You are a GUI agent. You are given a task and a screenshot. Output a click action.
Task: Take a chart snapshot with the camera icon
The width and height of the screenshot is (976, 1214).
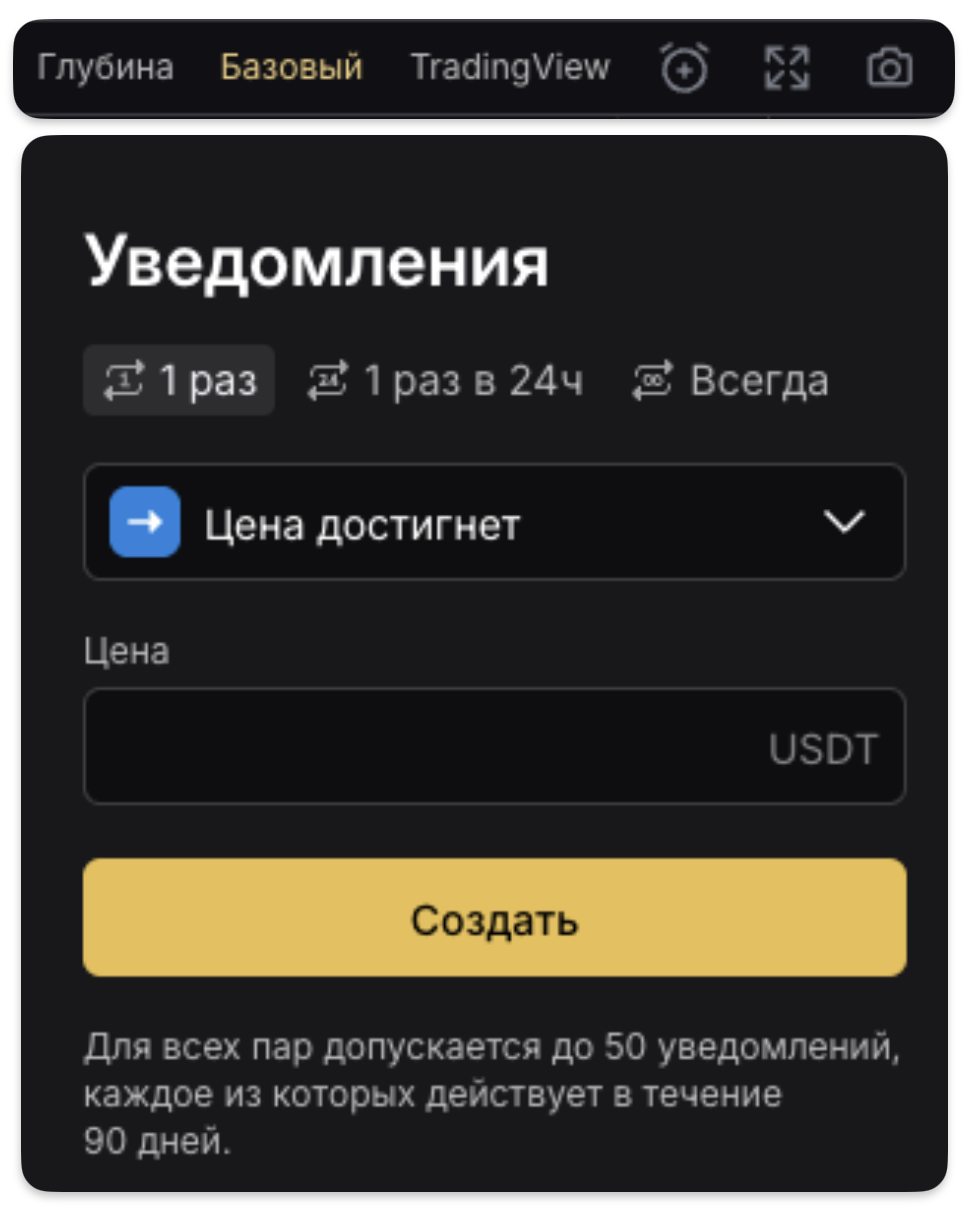click(x=889, y=68)
